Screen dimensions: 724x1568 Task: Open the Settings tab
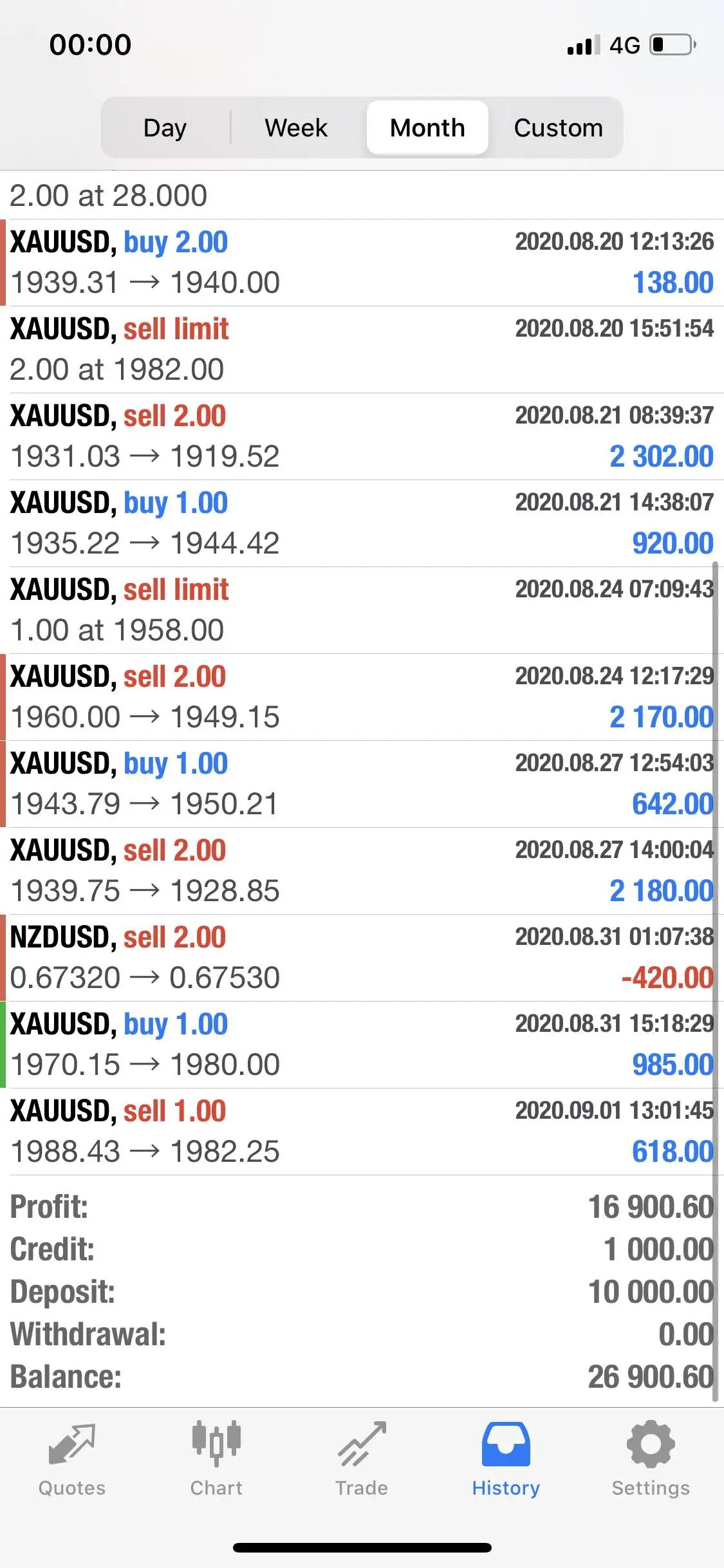(651, 1459)
